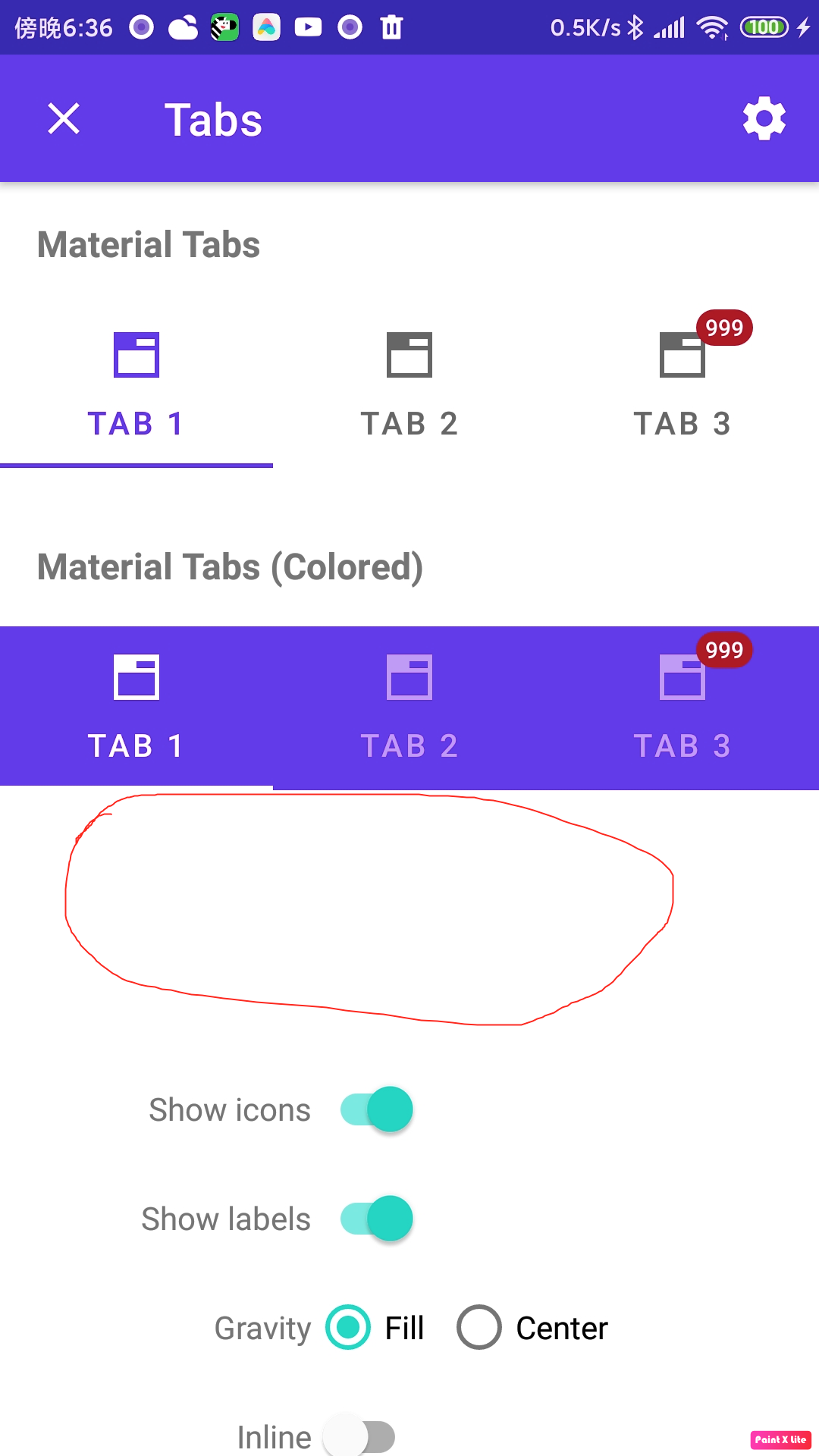The width and height of the screenshot is (819, 1456).
Task: Click the TAB 2 window icon
Action: pos(409,354)
